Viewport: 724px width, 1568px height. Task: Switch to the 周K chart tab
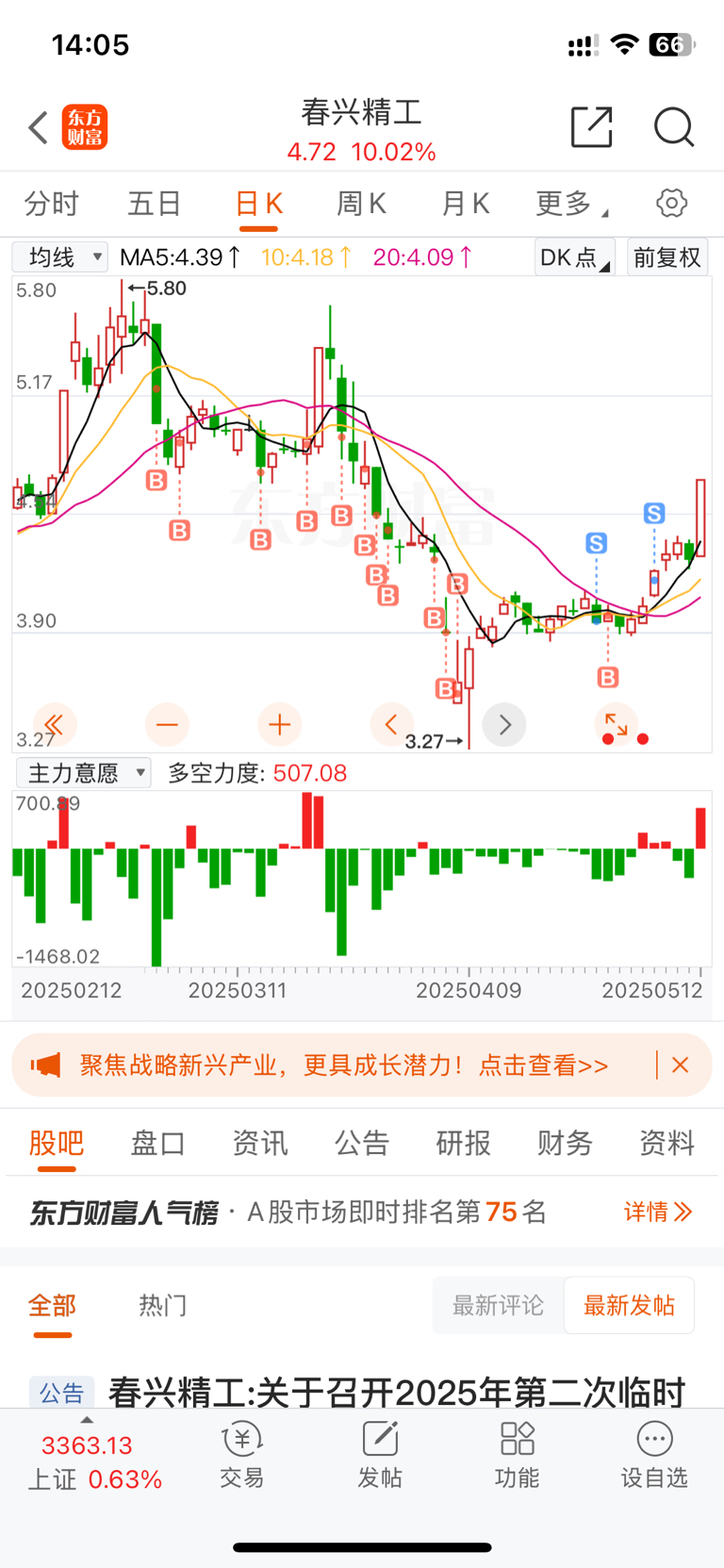pyautogui.click(x=361, y=204)
